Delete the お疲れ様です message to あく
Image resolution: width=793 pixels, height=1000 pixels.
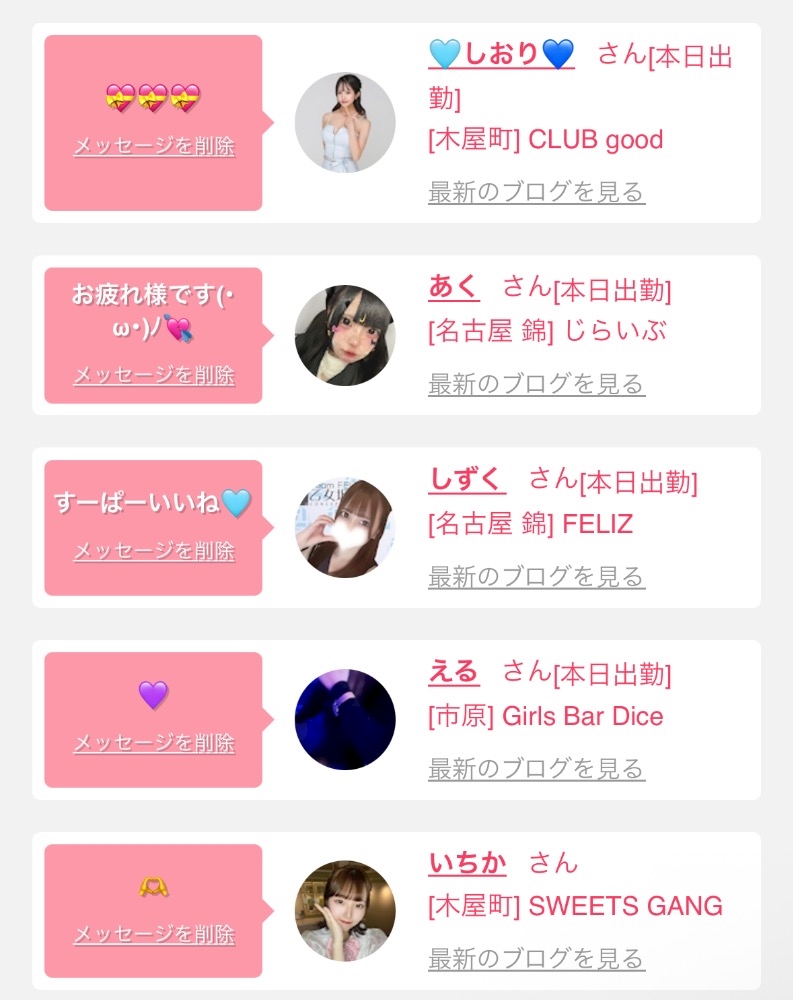pyautogui.click(x=154, y=375)
